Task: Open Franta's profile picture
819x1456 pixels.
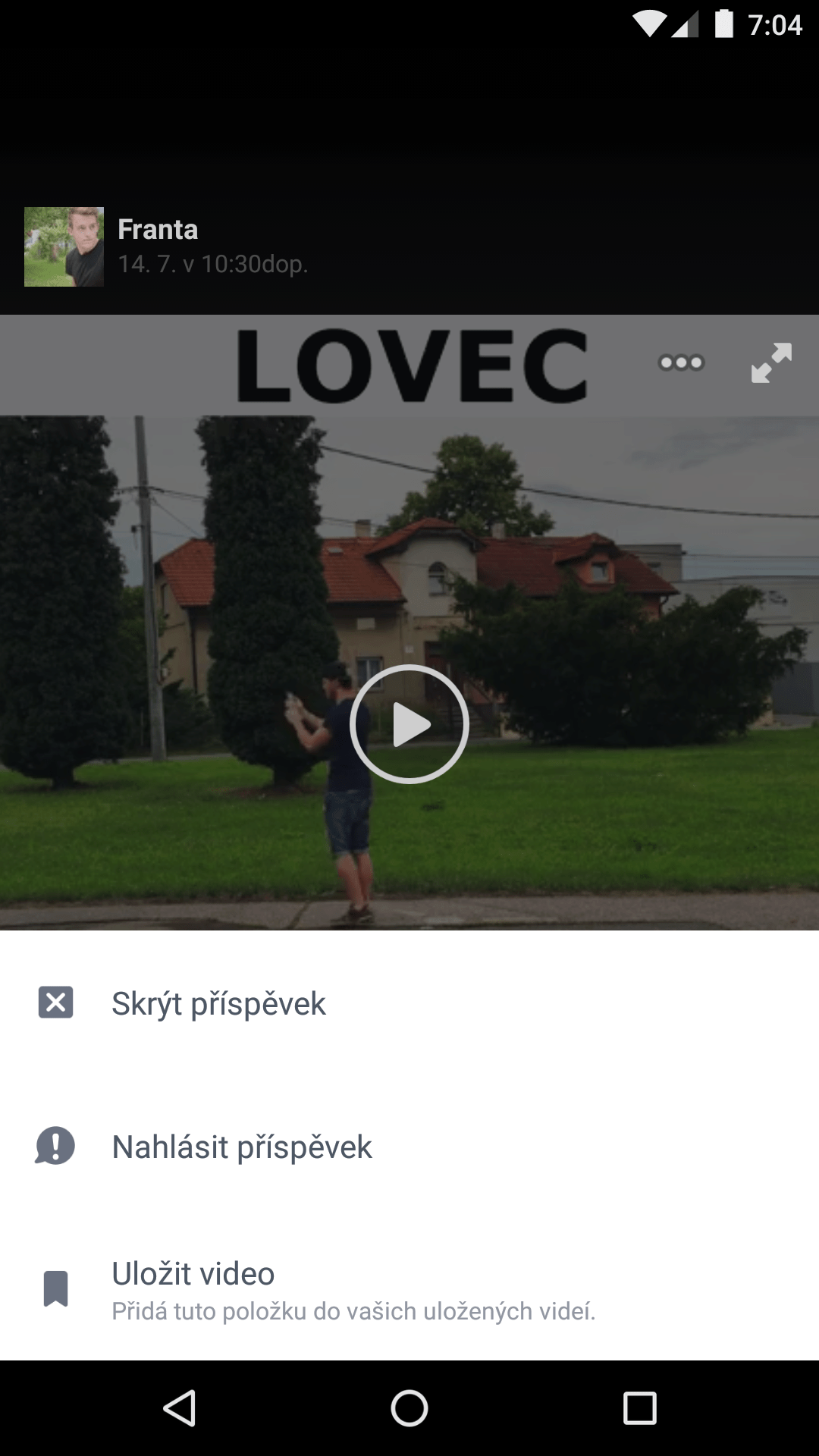Action: click(x=64, y=246)
